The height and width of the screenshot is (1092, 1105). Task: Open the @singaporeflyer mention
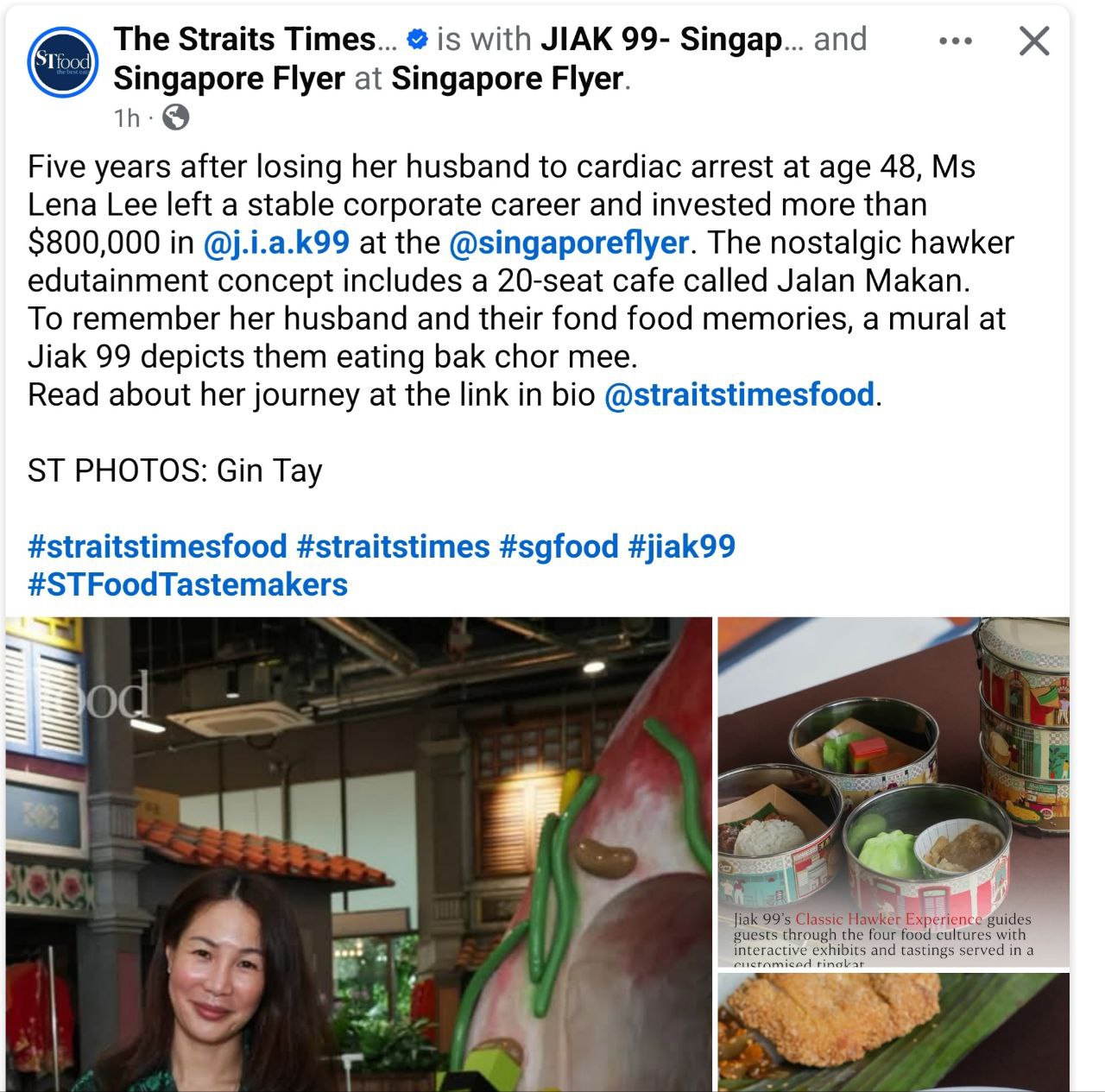[x=569, y=243]
